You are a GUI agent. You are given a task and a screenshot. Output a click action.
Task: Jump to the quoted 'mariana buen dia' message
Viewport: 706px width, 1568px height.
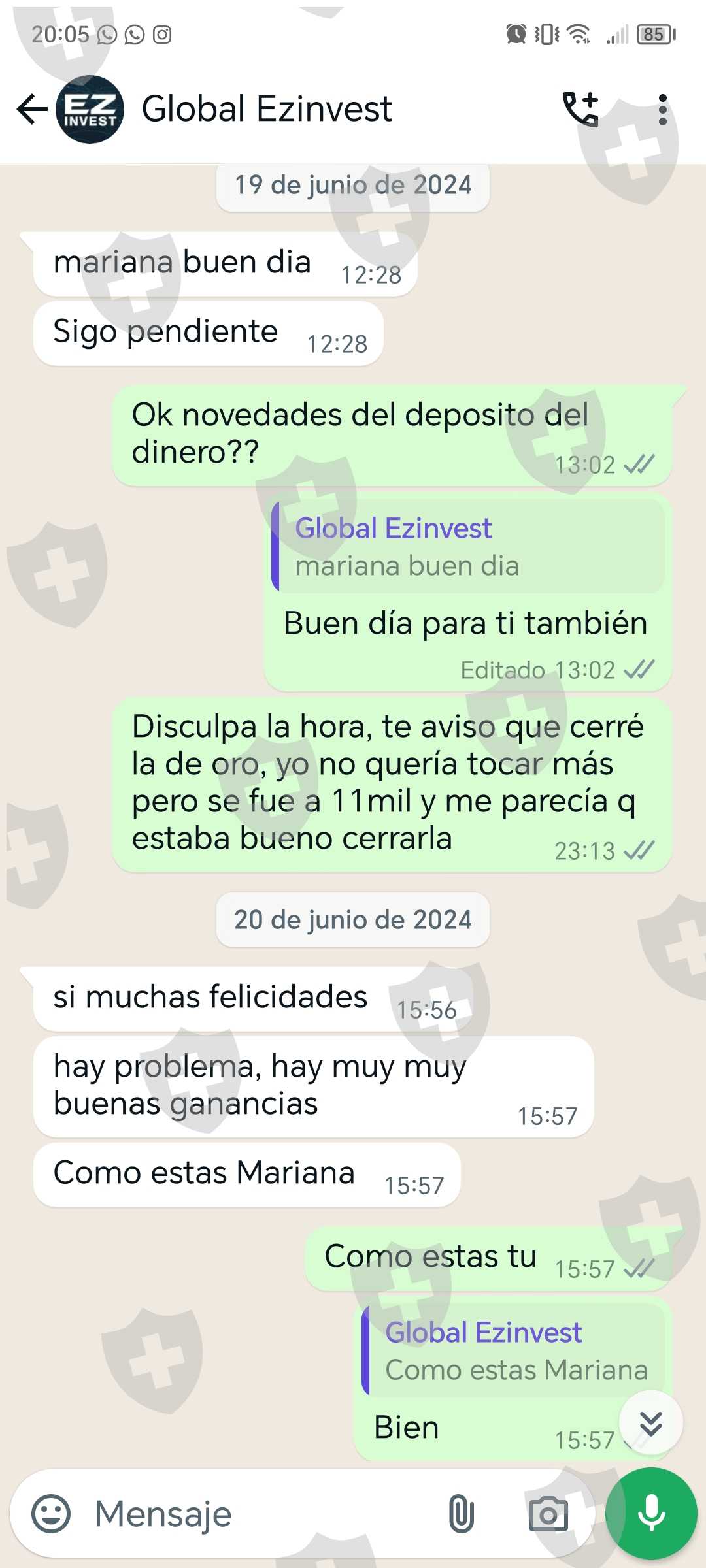coord(468,546)
